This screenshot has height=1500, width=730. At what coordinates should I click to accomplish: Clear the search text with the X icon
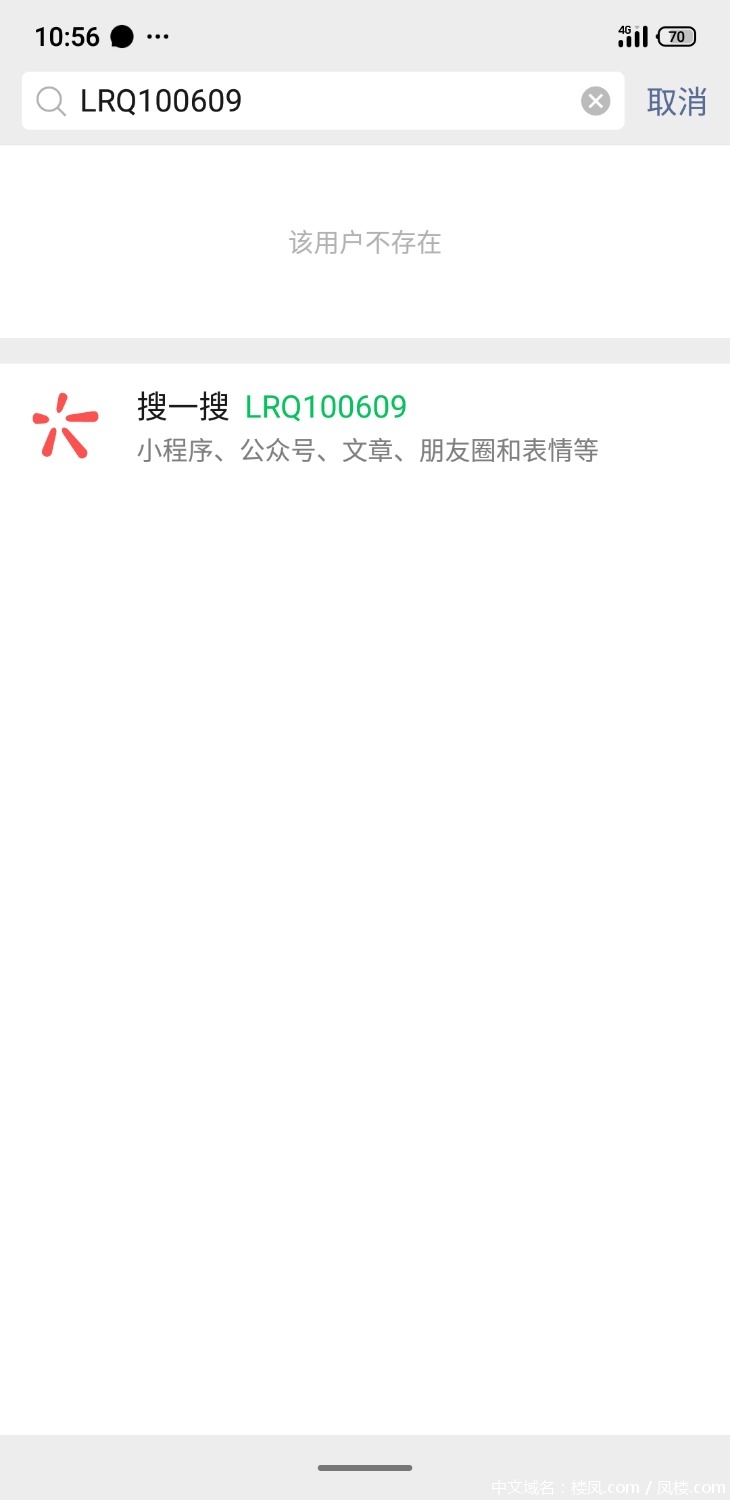(596, 101)
